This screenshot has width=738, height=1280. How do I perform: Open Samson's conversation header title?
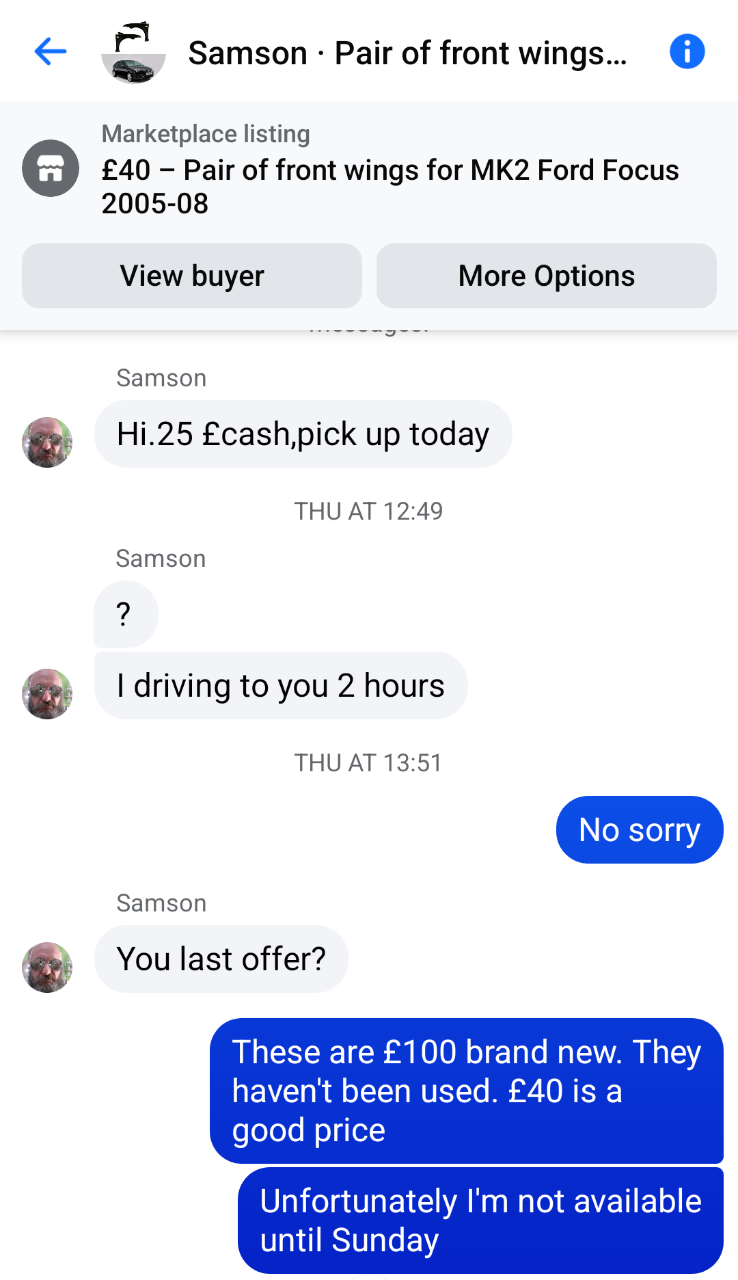click(408, 53)
